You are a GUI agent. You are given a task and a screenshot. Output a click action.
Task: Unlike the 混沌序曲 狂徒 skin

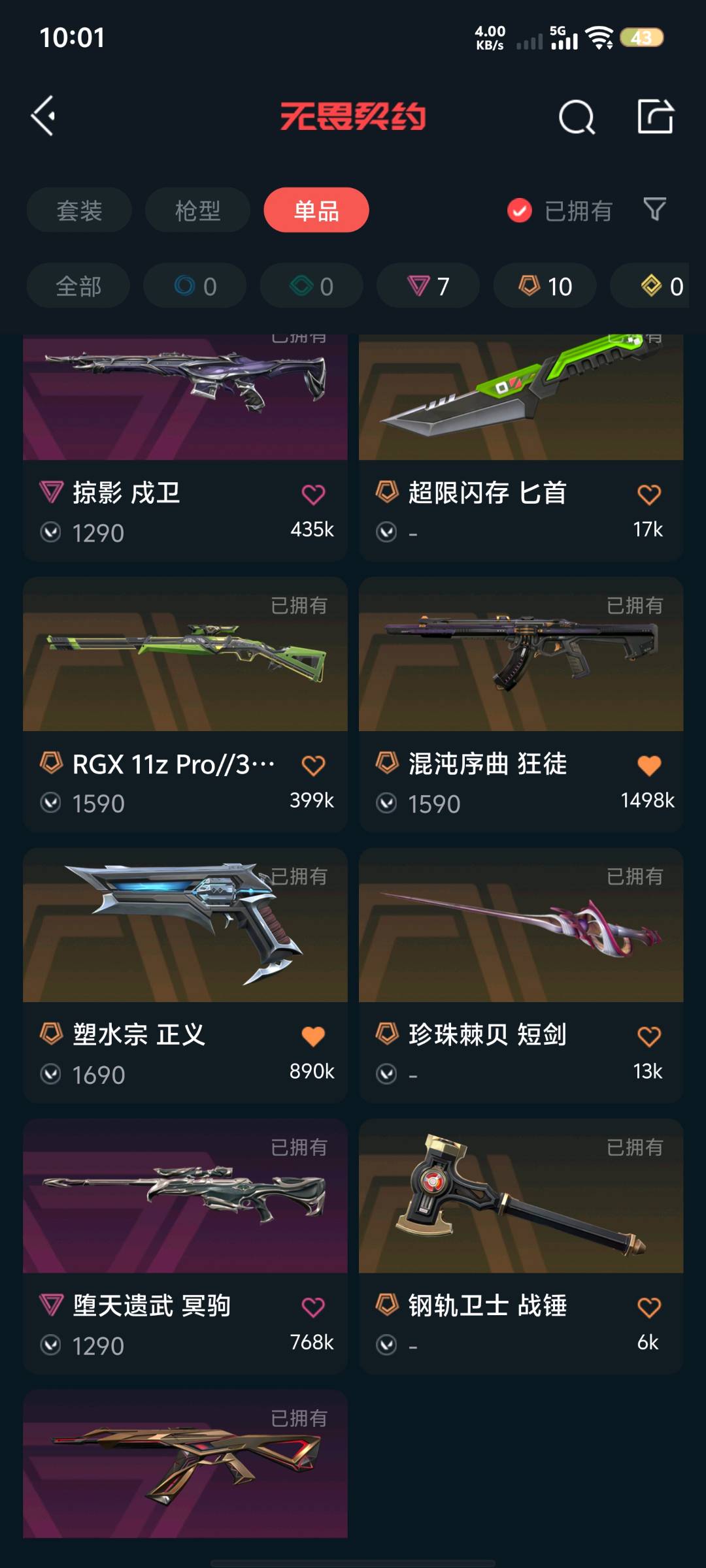tap(648, 766)
